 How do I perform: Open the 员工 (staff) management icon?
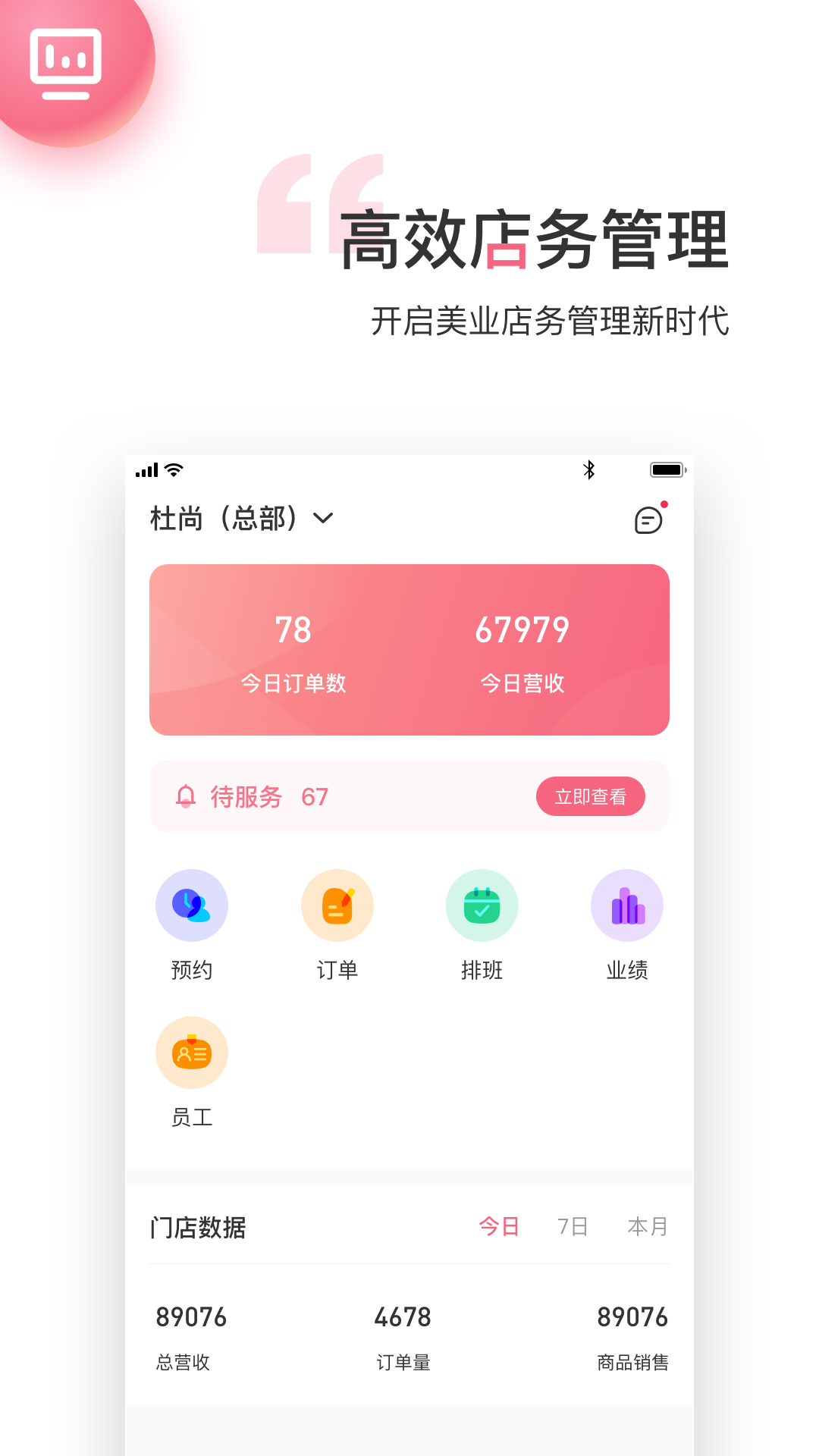(x=192, y=1052)
